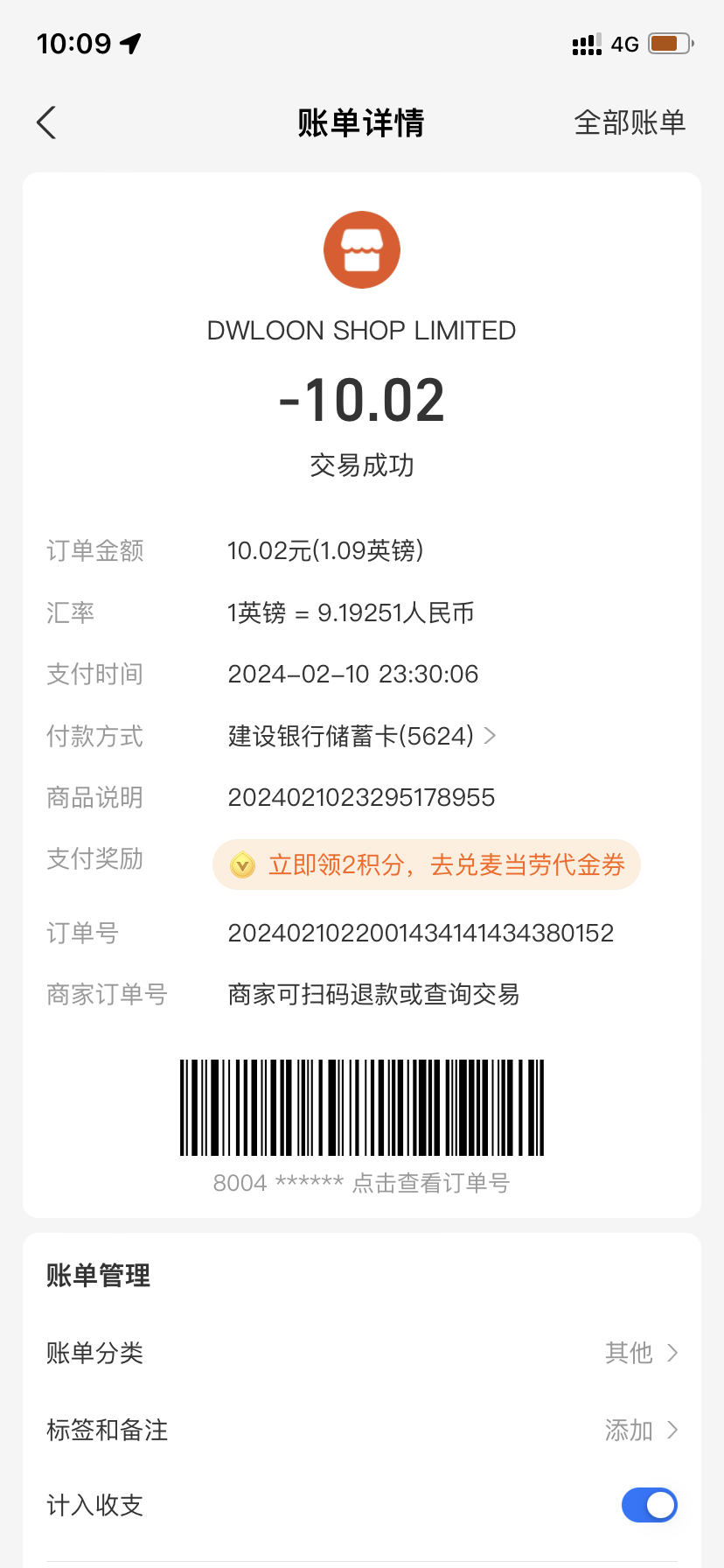The width and height of the screenshot is (724, 1568).
Task: Open 账单分类 to change the category
Action: 362,1353
